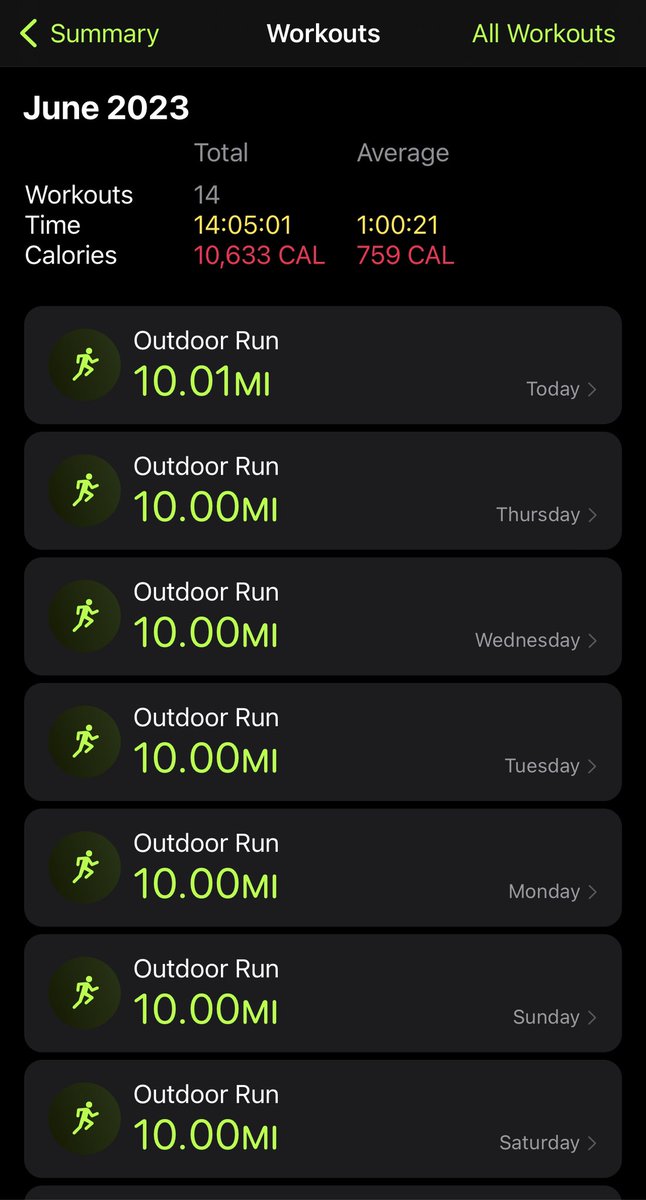Open Wednesday's Outdoor Run details

322,616
